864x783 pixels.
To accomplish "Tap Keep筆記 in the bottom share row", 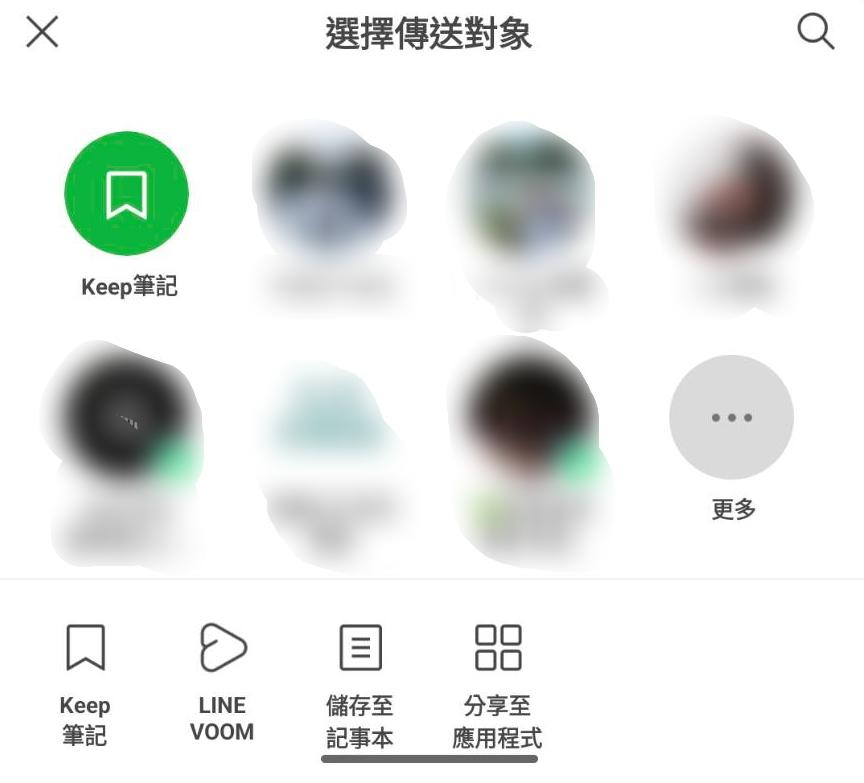I will pyautogui.click(x=85, y=682).
